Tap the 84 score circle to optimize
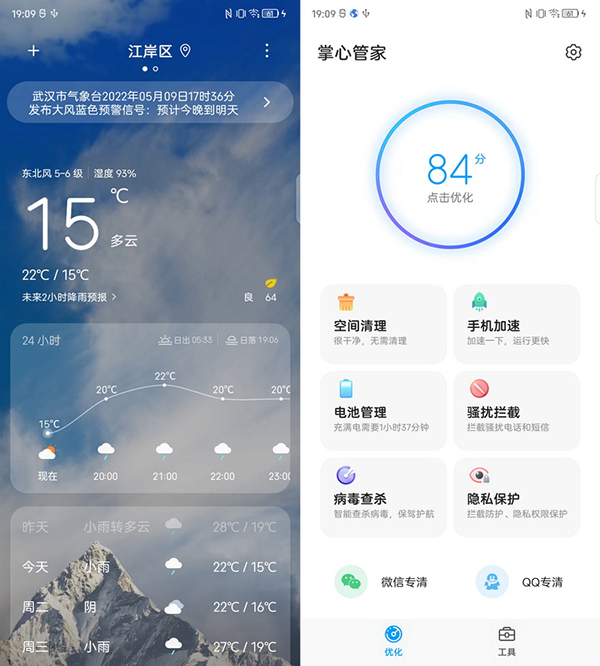The image size is (600, 666). point(450,175)
